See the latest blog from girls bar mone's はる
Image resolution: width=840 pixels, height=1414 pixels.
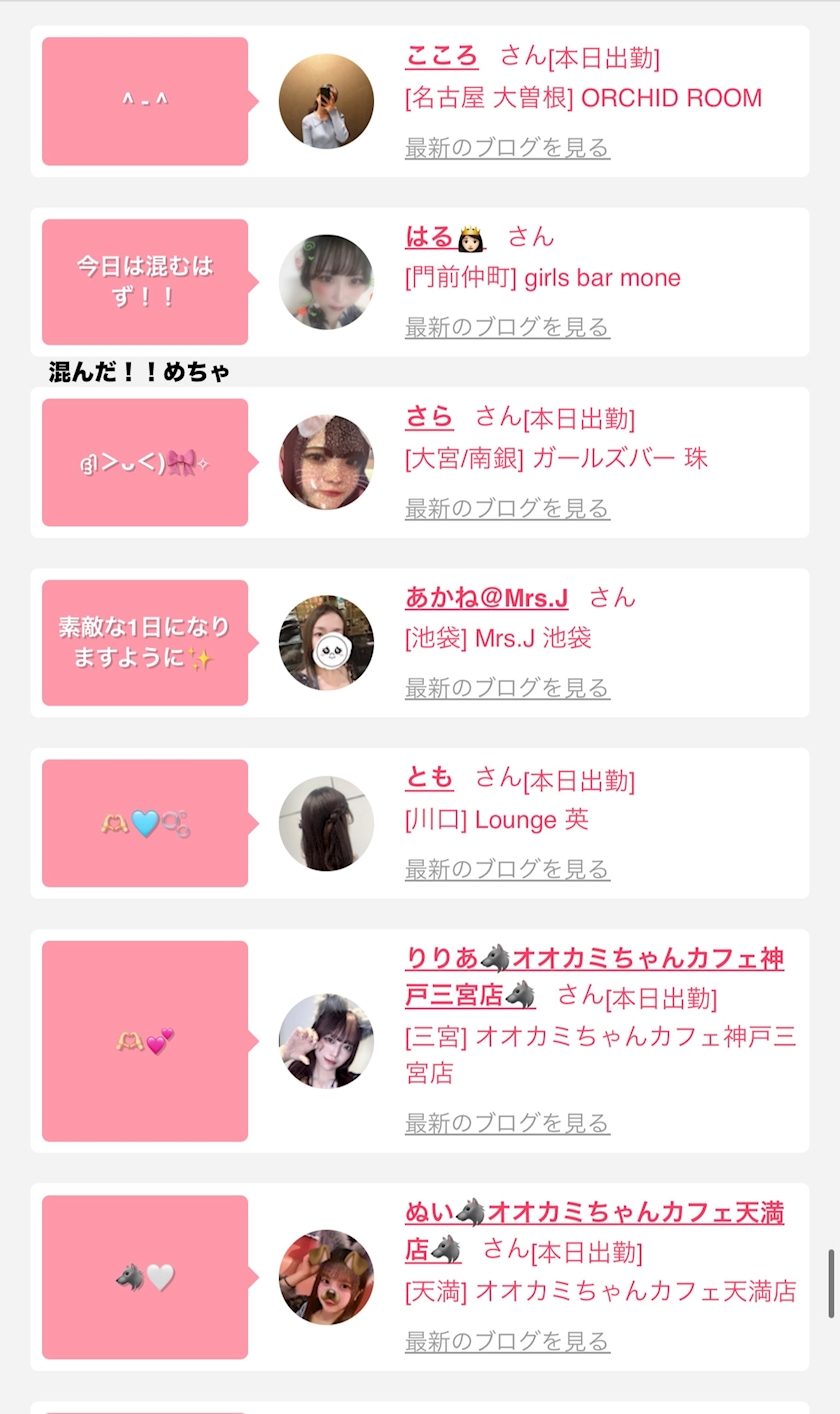coord(507,327)
